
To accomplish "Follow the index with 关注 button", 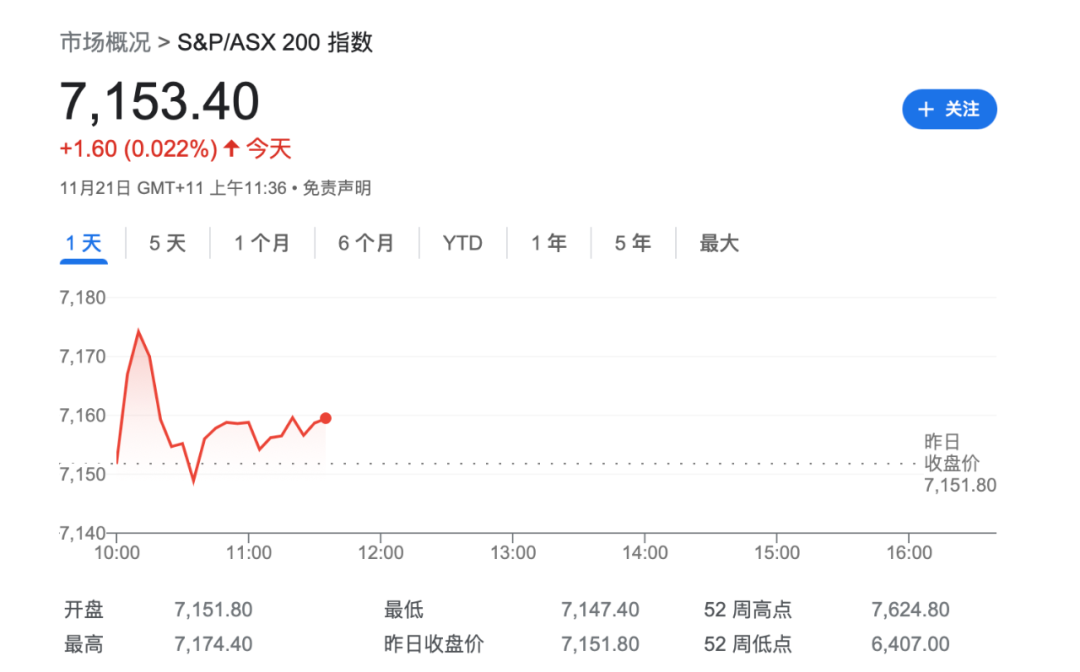I will point(949,109).
